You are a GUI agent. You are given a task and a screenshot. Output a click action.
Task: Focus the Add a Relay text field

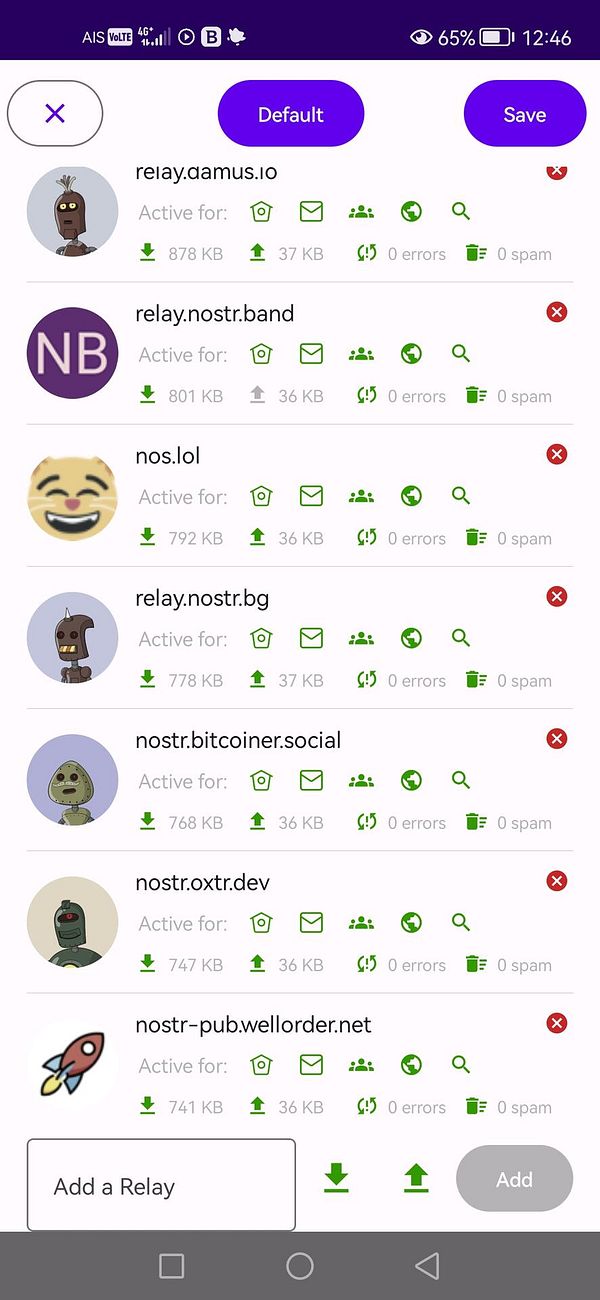161,1185
